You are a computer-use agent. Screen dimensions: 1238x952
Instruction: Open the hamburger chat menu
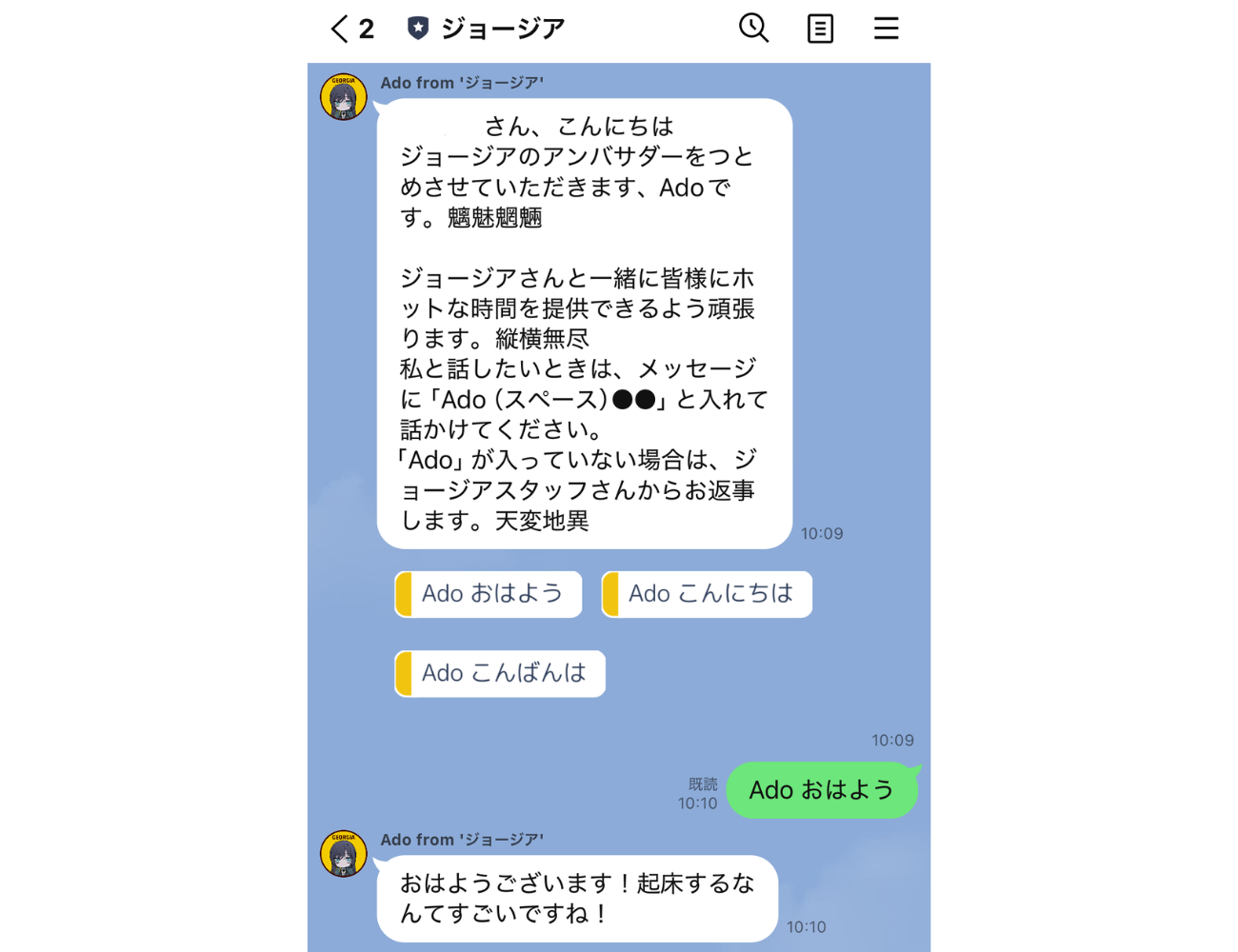(886, 29)
